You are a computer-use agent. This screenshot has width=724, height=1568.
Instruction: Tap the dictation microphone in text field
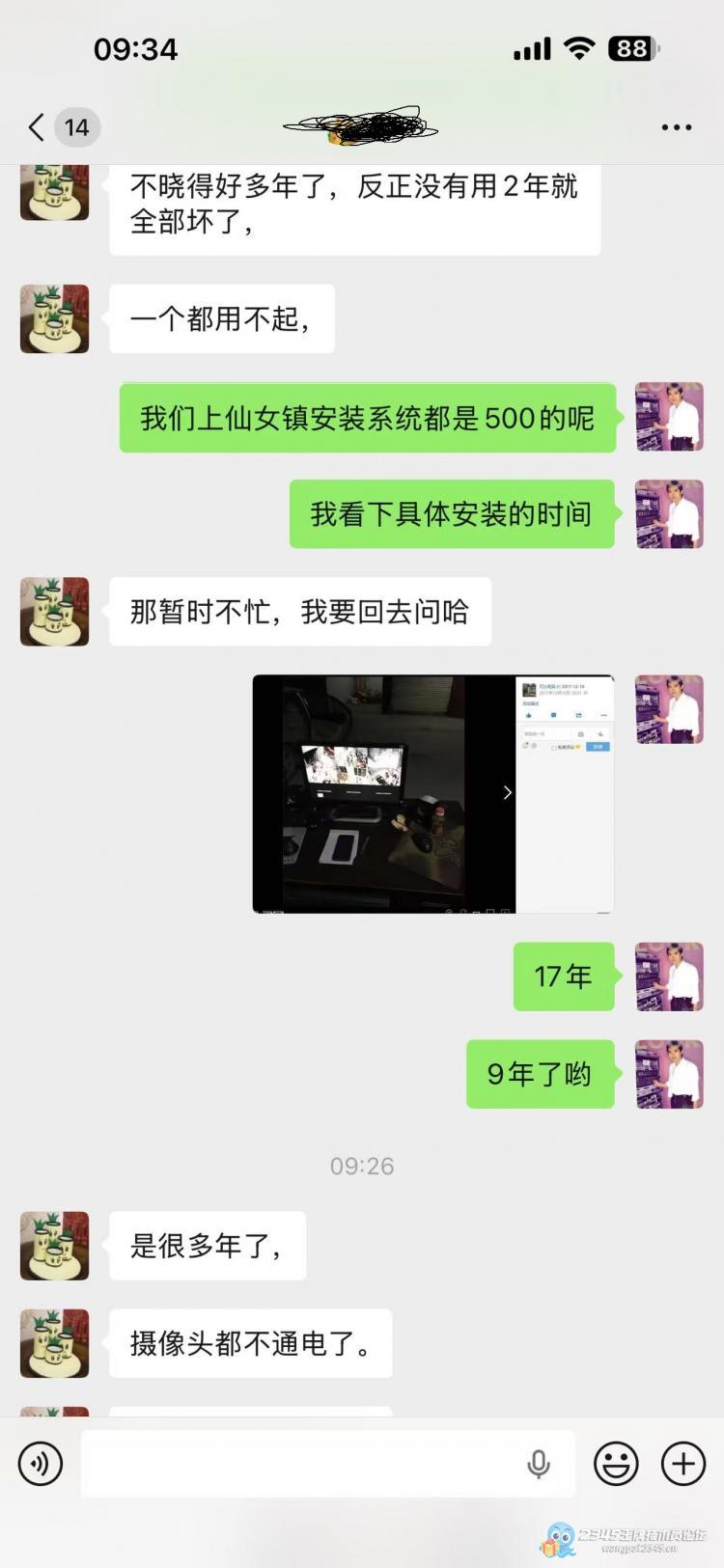(539, 1464)
